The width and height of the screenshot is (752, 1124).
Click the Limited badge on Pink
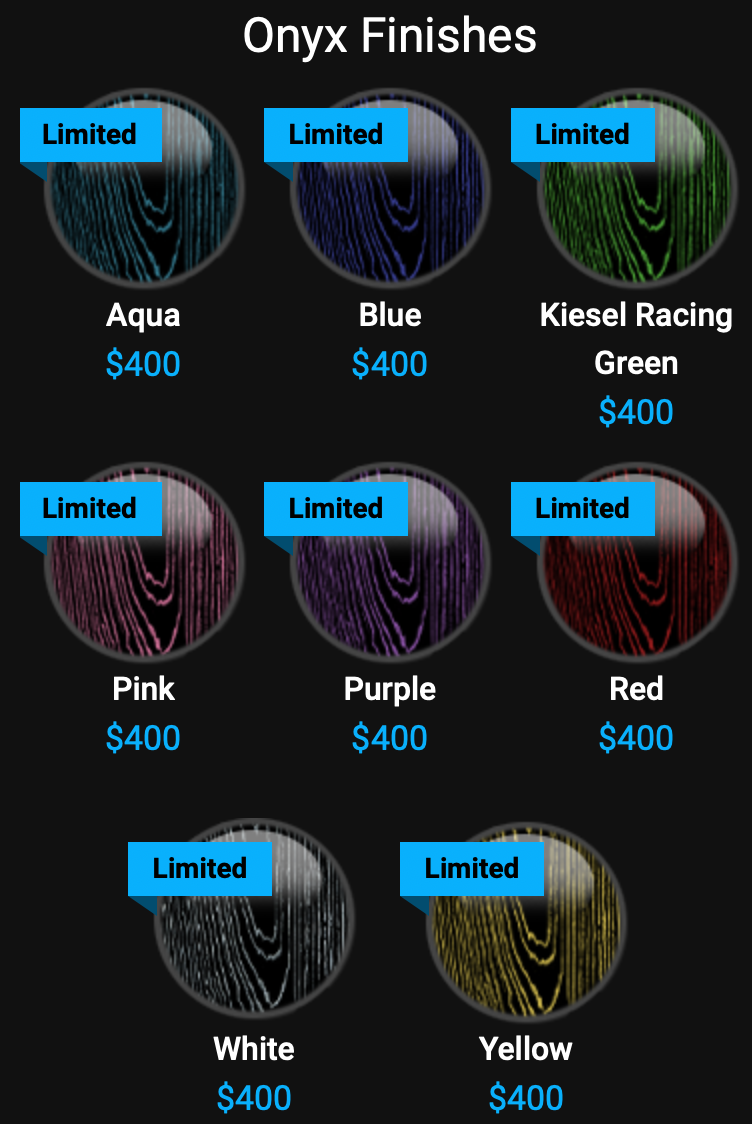pos(90,509)
